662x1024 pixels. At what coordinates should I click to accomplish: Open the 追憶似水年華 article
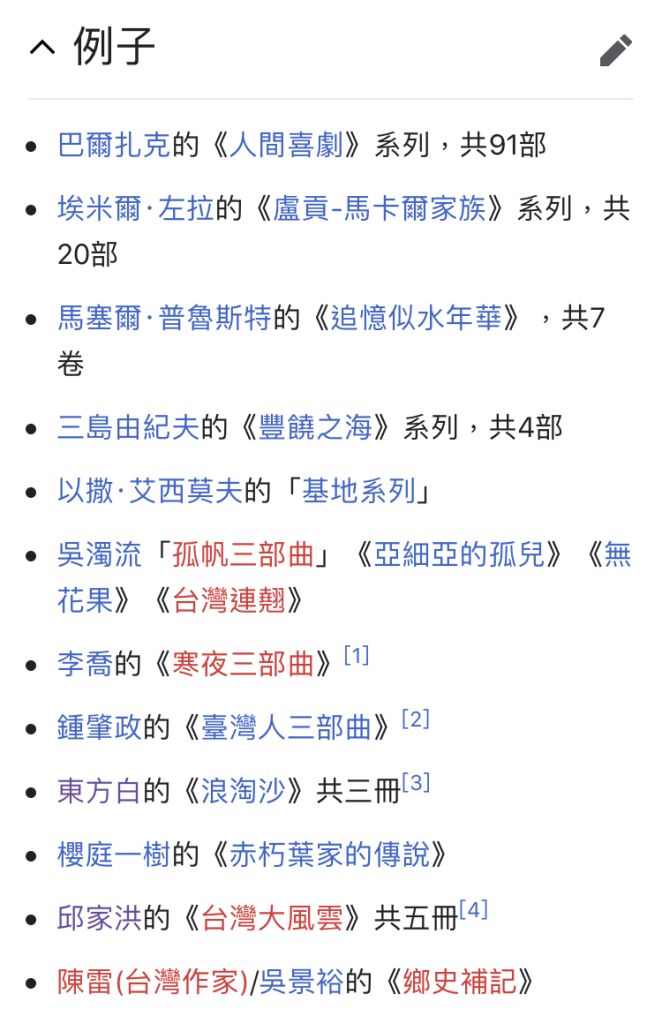pos(416,319)
